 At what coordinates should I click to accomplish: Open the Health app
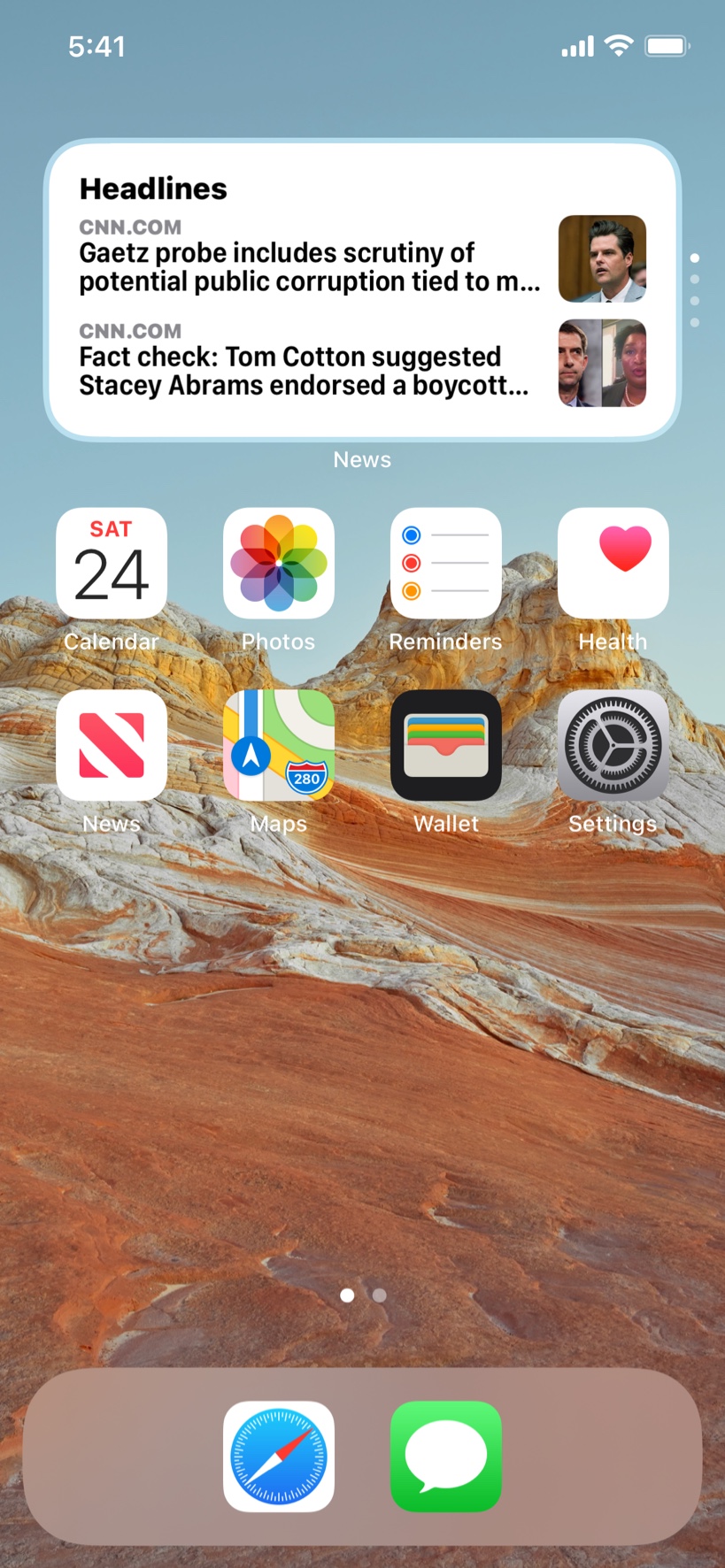(x=613, y=564)
